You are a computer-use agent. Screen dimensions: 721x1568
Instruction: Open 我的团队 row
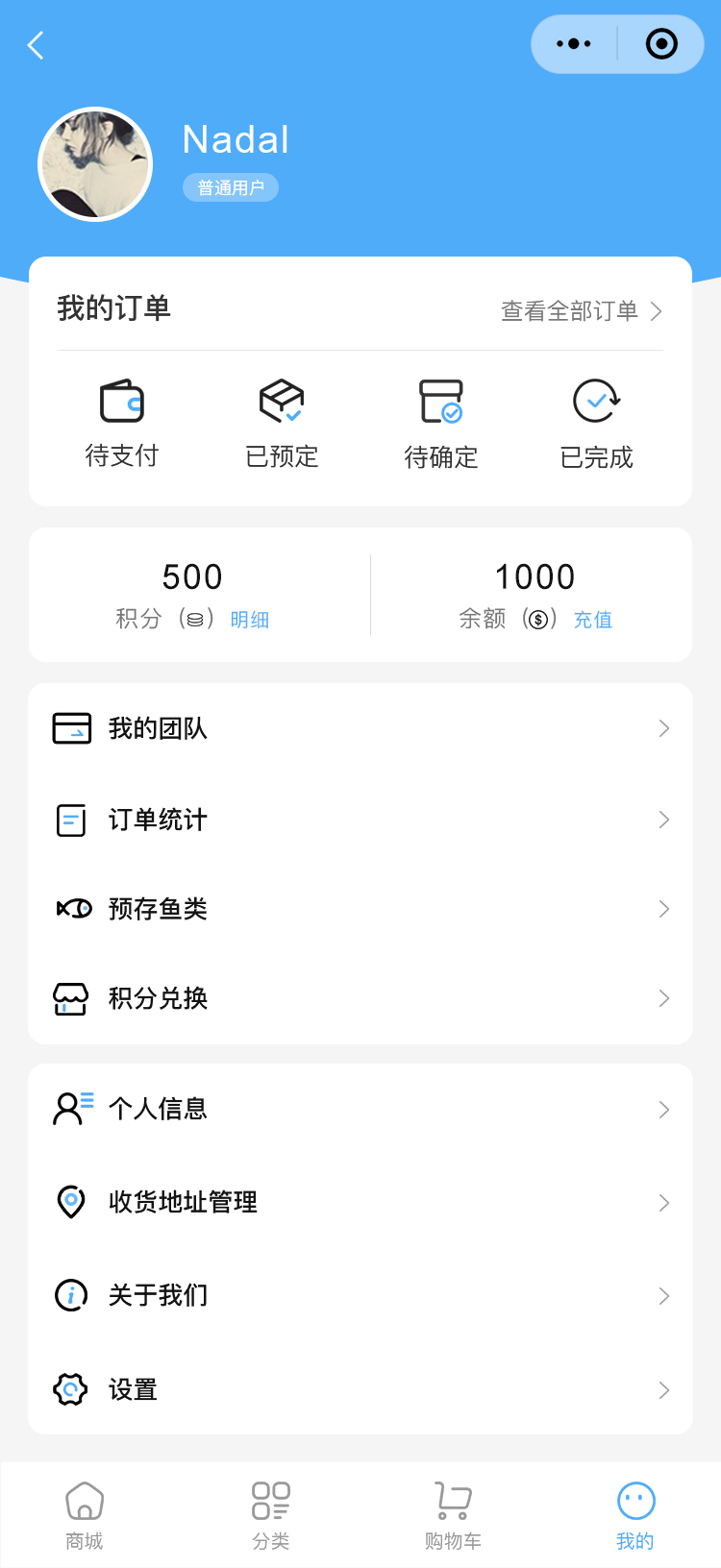(360, 728)
